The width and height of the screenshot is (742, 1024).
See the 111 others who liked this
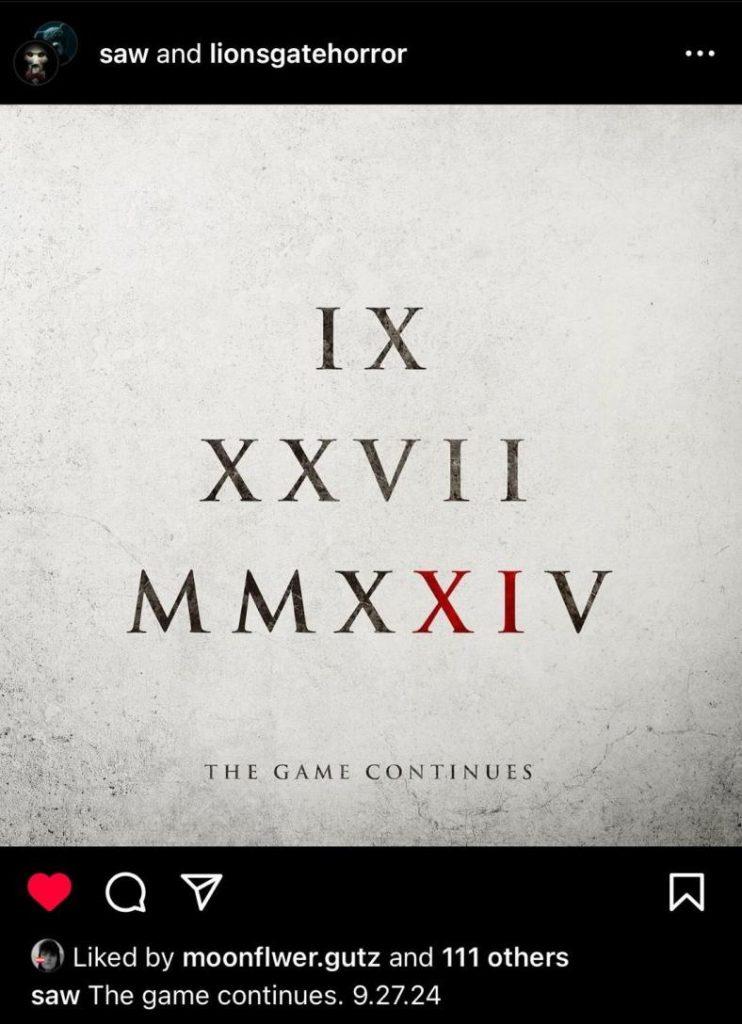[x=504, y=957]
